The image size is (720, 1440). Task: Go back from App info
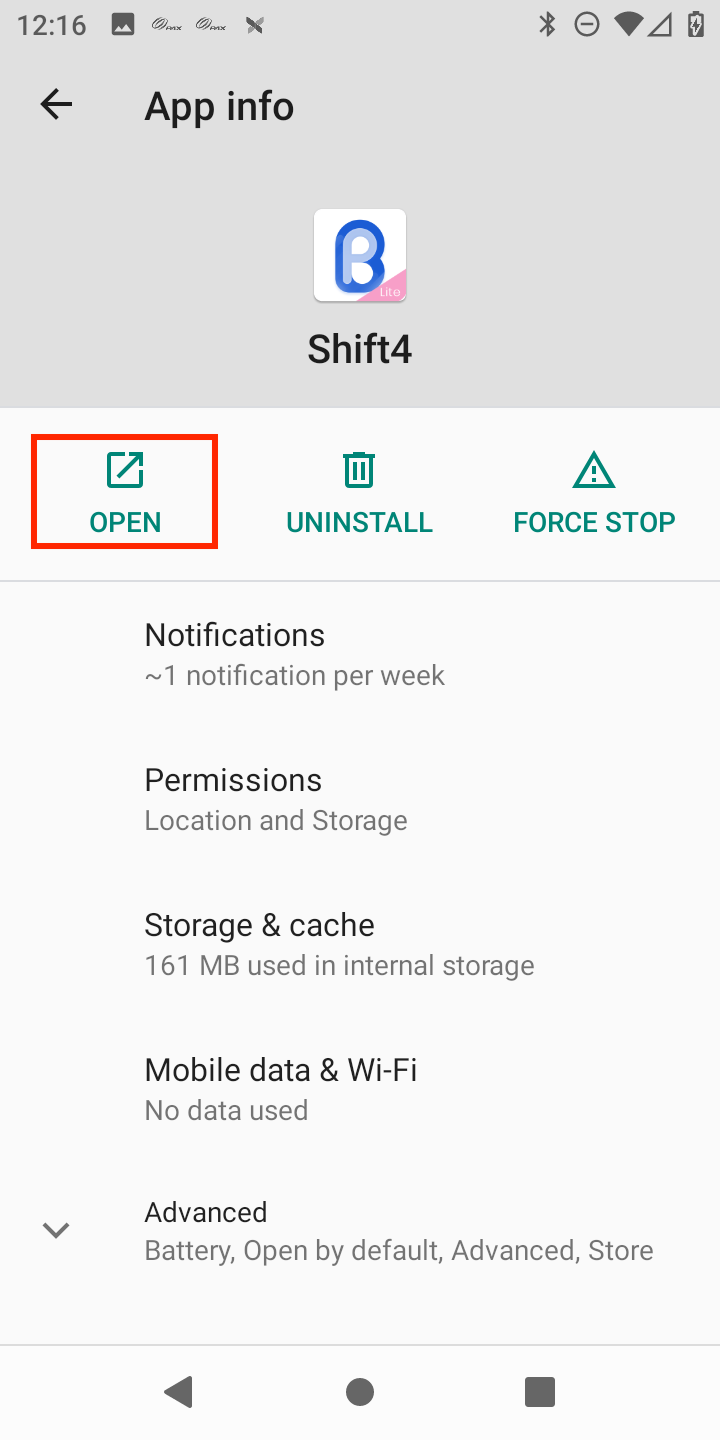pos(56,105)
